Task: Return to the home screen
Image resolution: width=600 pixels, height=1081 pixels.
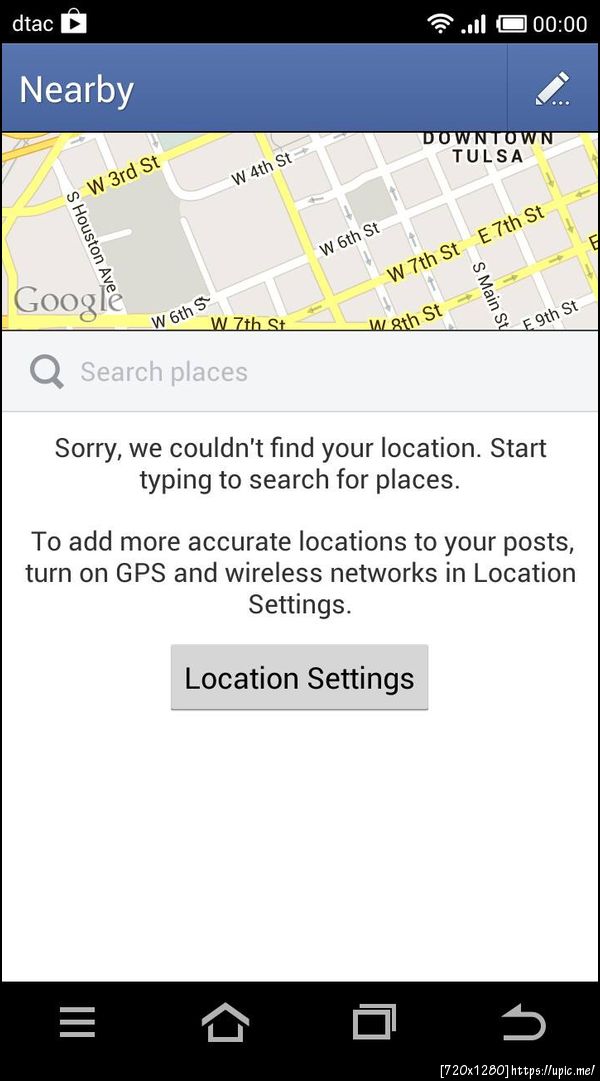Action: (225, 1023)
